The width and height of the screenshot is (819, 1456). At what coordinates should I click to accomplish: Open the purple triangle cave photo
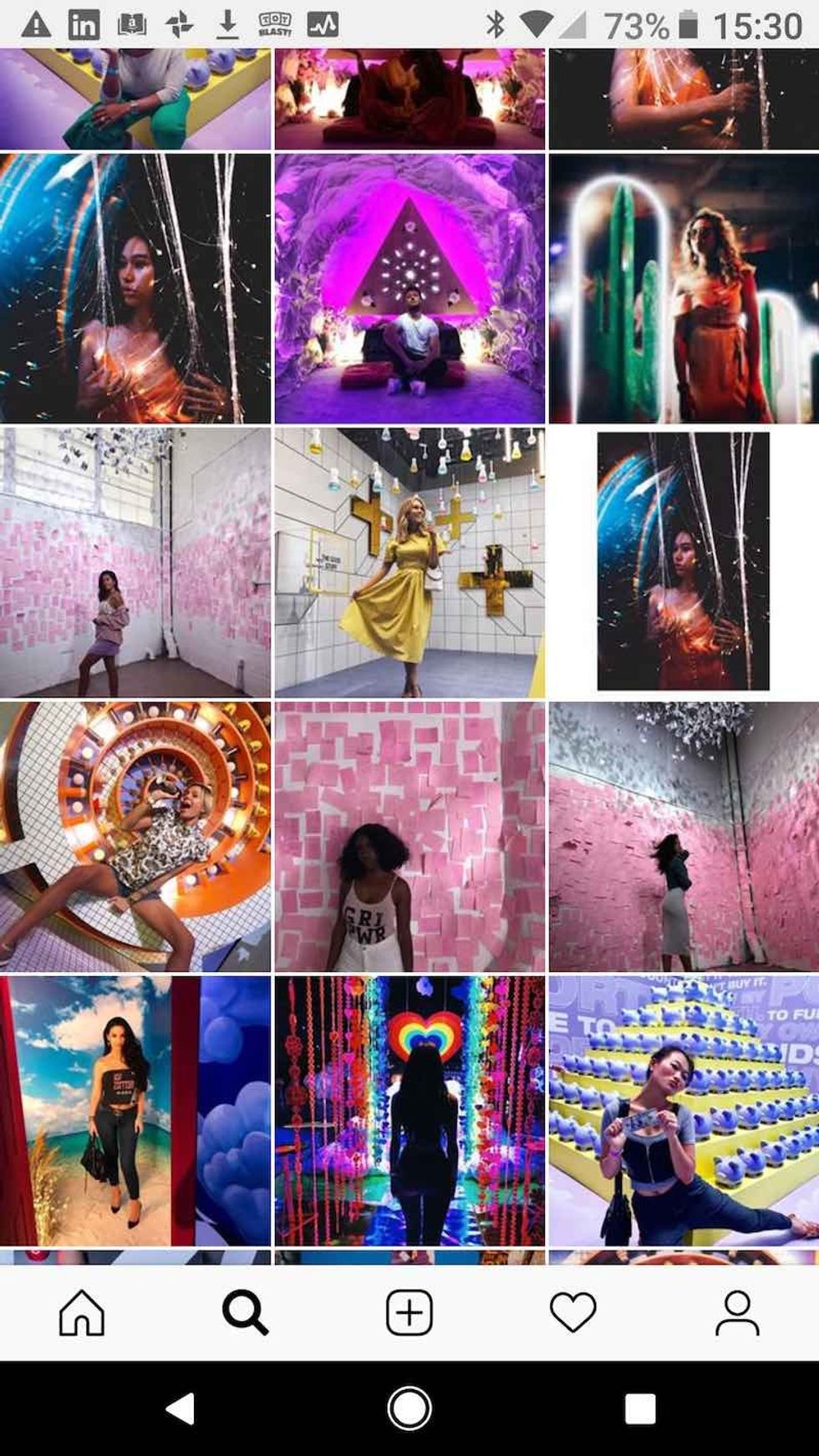pyautogui.click(x=409, y=284)
